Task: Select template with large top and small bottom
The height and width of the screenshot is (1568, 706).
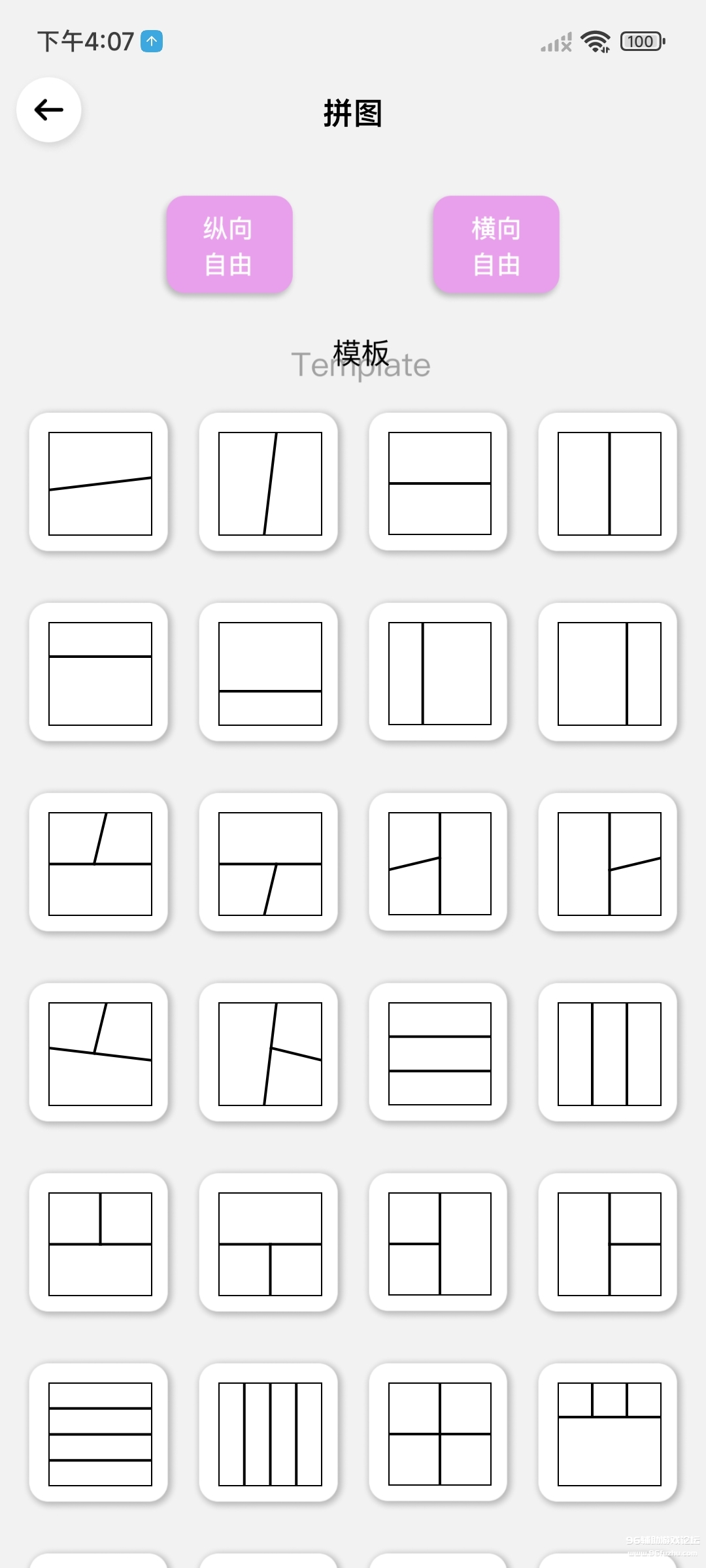Action: pos(269,673)
